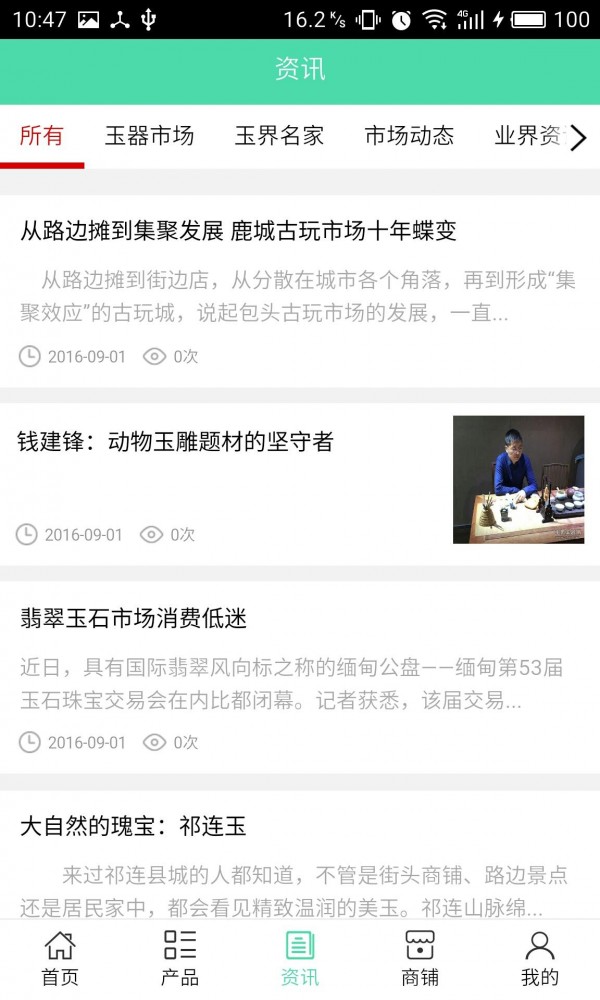Open the 玉界名家 tab
Image resolution: width=600 pixels, height=1000 pixels.
click(x=279, y=136)
